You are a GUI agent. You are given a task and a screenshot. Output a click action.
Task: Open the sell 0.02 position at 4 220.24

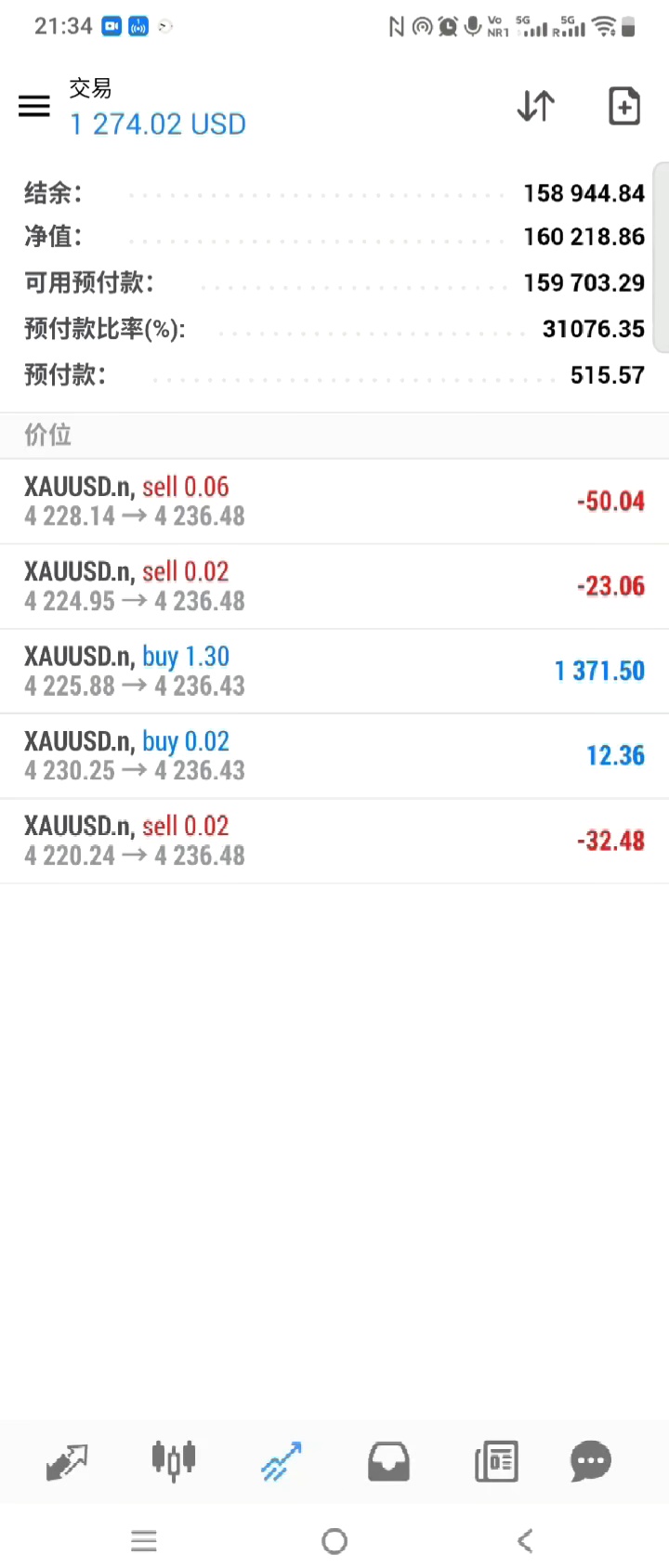pos(334,841)
